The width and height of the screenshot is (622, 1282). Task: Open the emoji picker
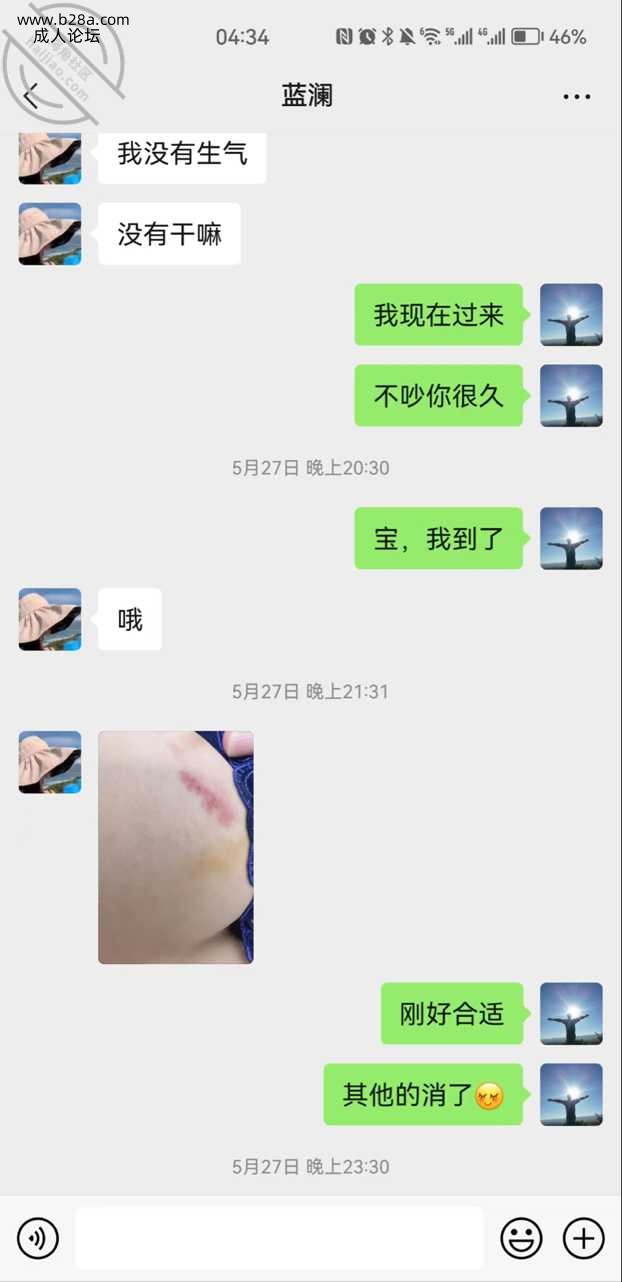click(521, 1239)
